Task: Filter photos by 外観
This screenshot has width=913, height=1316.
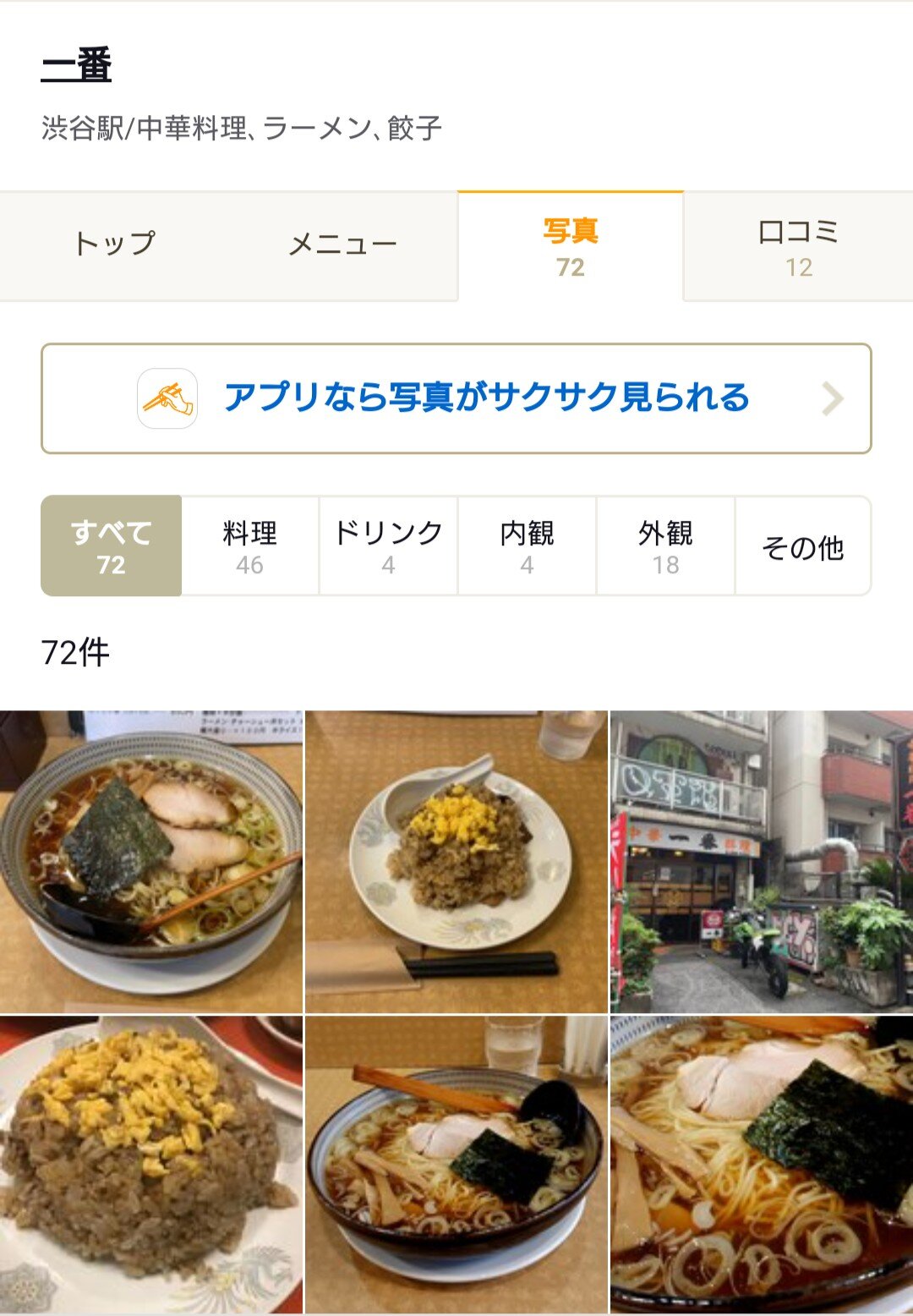Action: [665, 546]
